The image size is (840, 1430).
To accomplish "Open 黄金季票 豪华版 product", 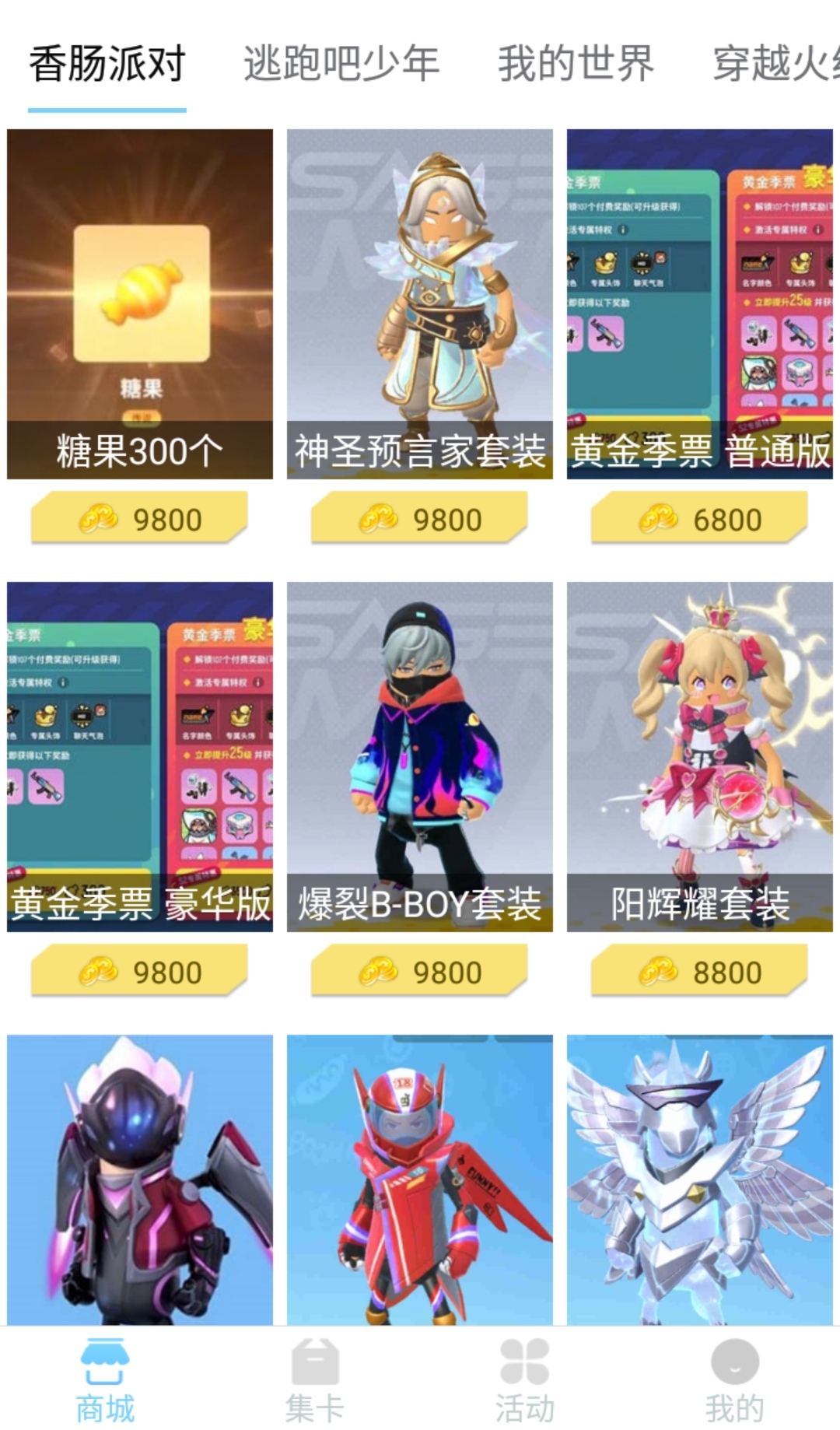I will point(140,756).
